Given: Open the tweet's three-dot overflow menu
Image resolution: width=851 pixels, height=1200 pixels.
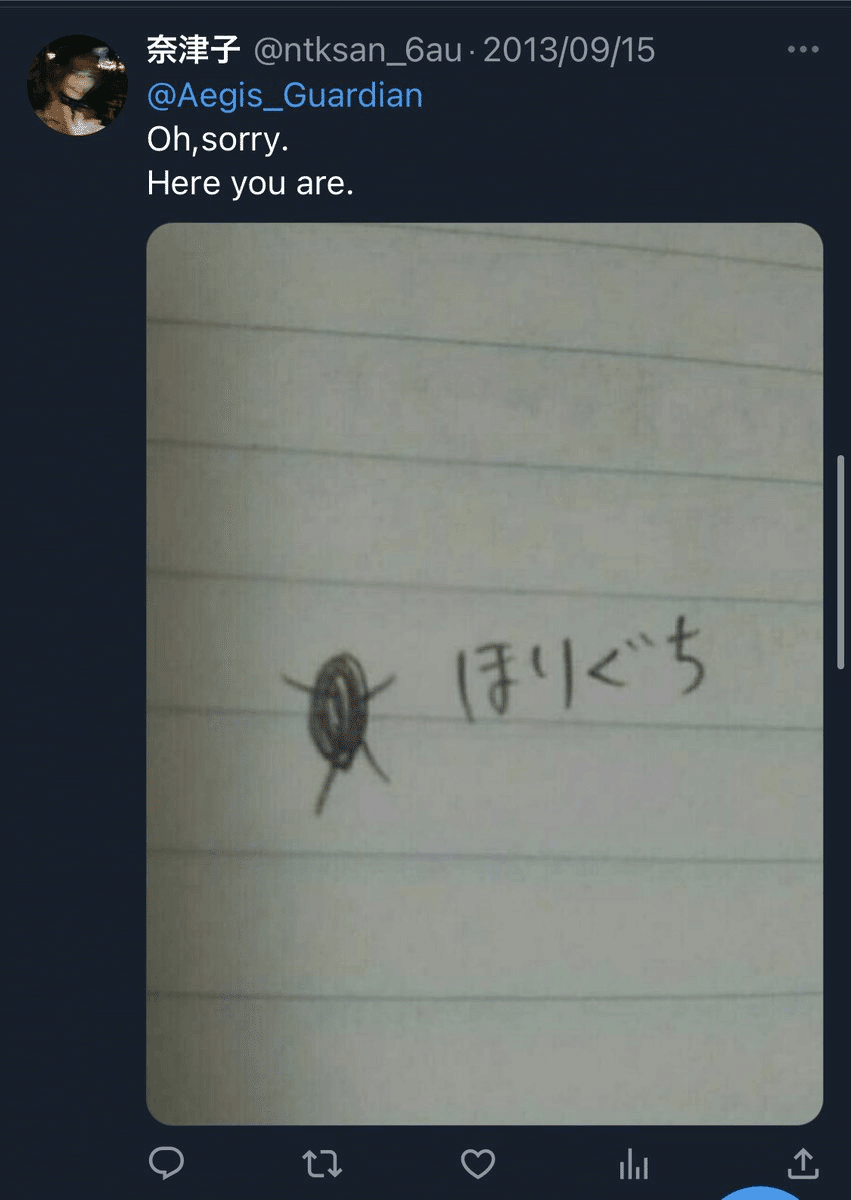Looking at the screenshot, I should coord(803,50).
